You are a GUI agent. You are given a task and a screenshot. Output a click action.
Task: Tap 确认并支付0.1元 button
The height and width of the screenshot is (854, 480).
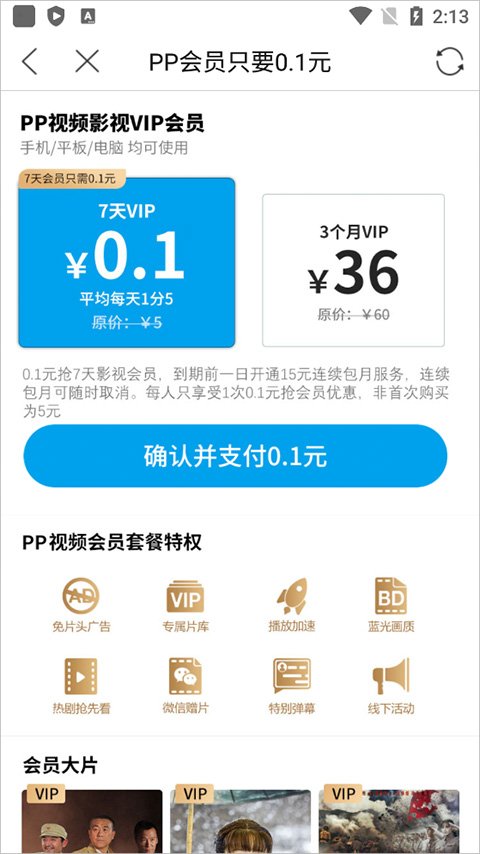(x=235, y=456)
